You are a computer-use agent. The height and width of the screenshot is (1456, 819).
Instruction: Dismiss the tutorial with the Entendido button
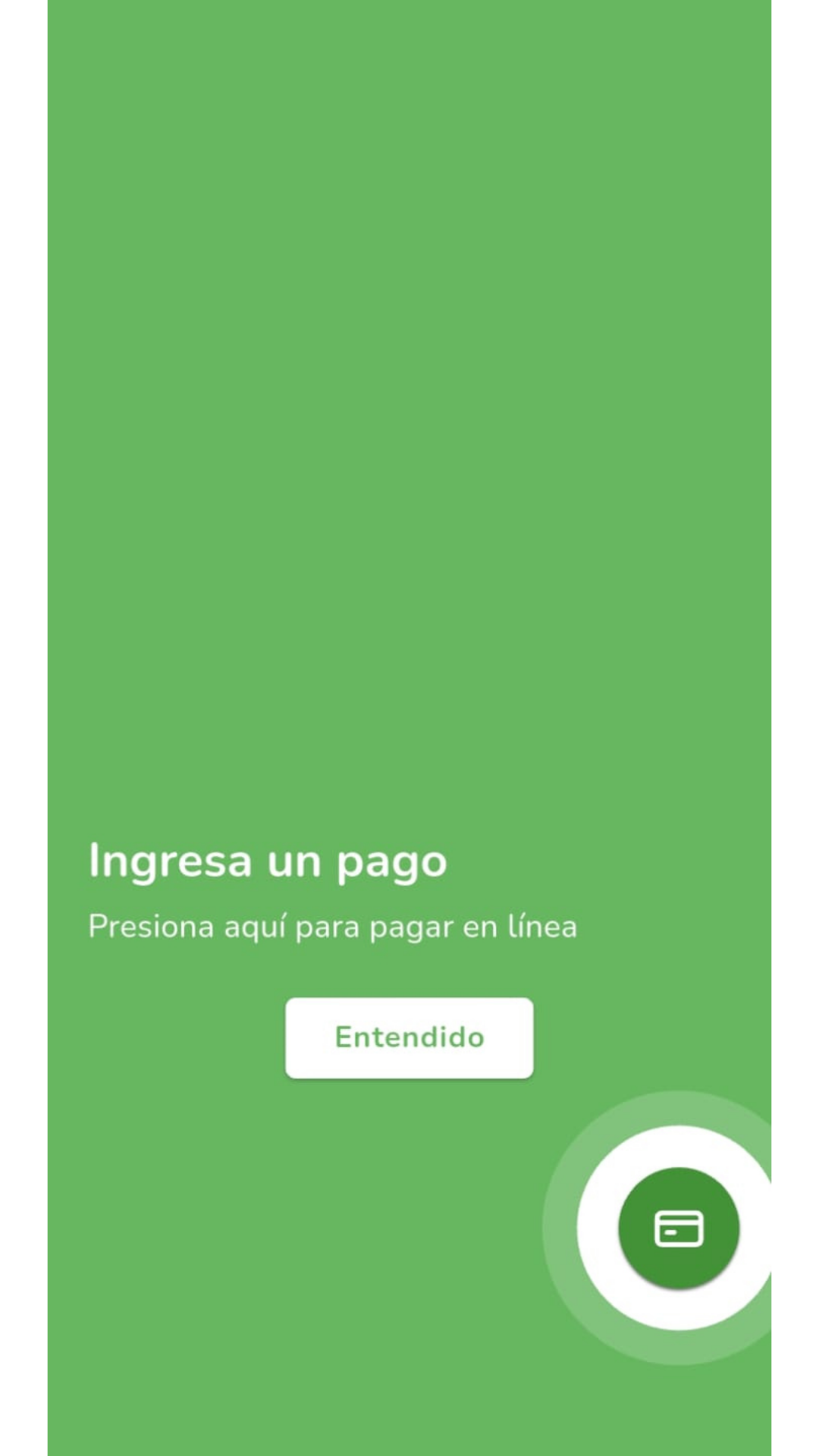409,1037
